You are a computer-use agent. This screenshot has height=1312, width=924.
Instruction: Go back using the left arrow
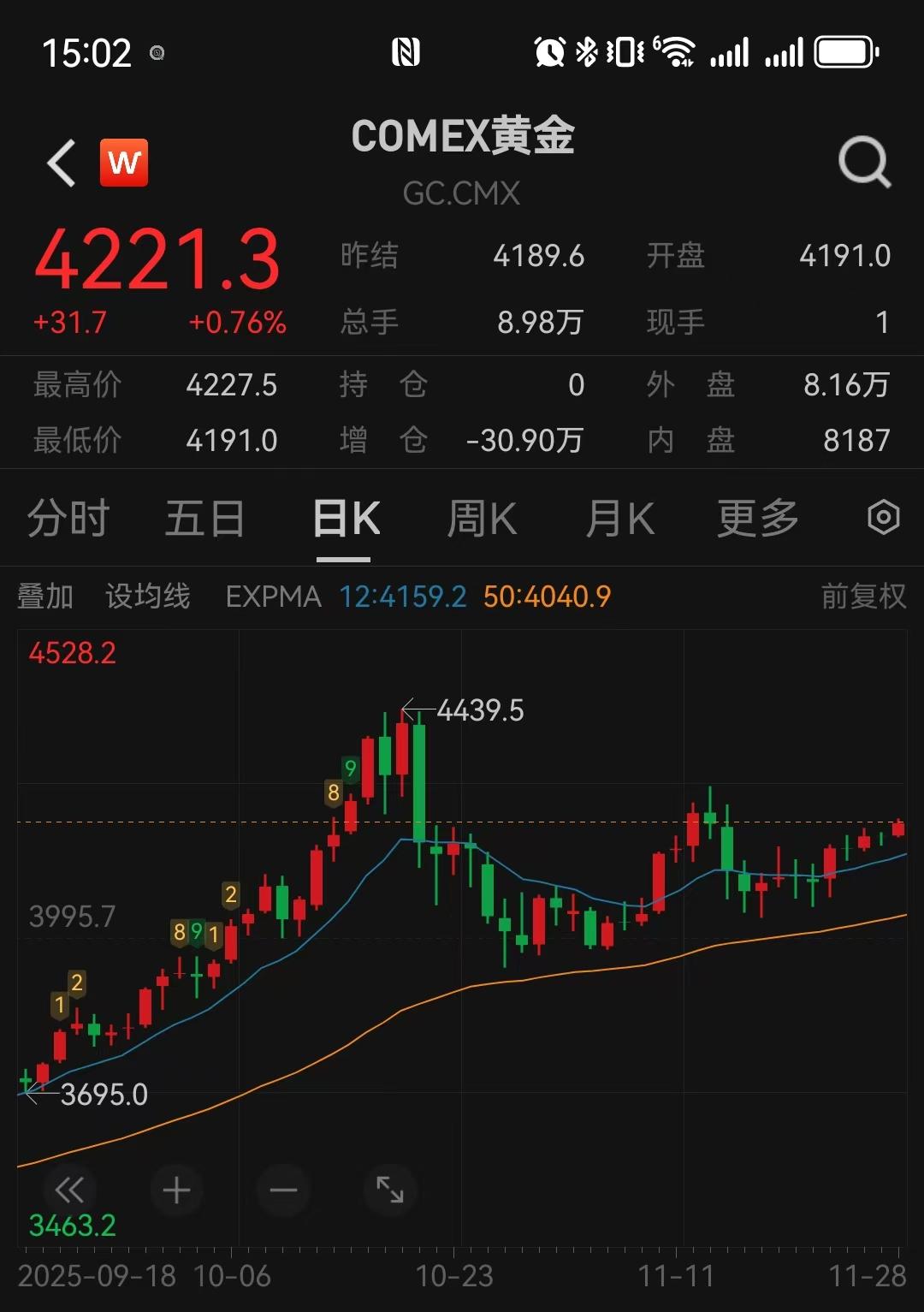point(62,163)
